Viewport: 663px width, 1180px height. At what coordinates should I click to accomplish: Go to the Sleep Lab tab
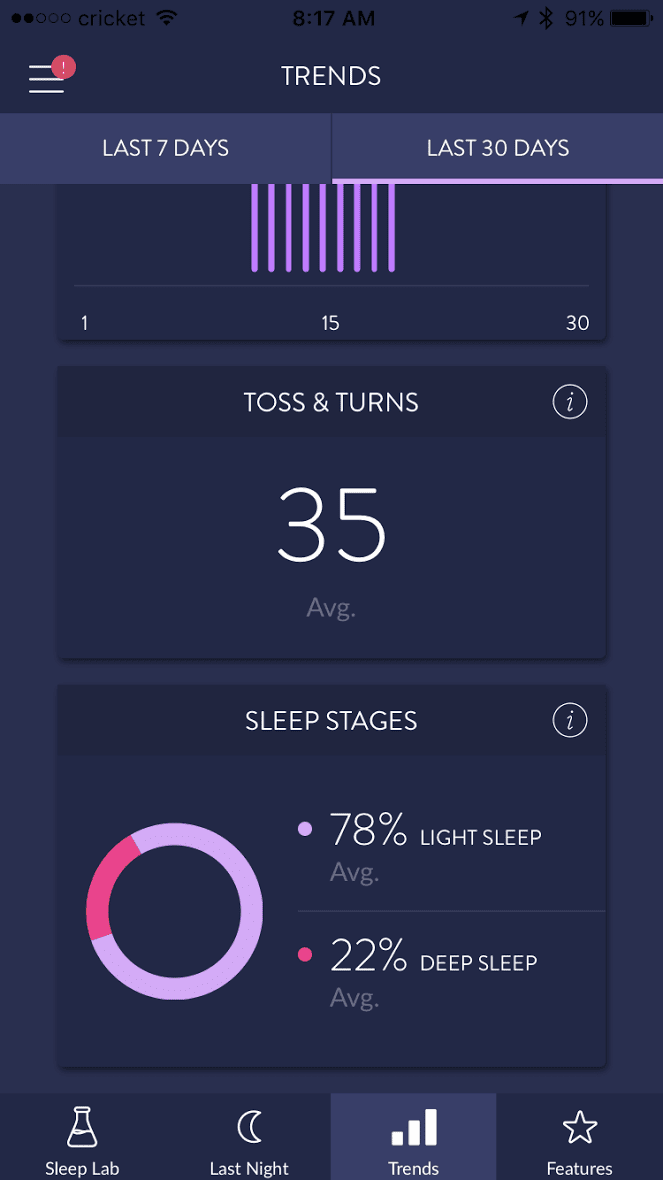pos(82,1138)
